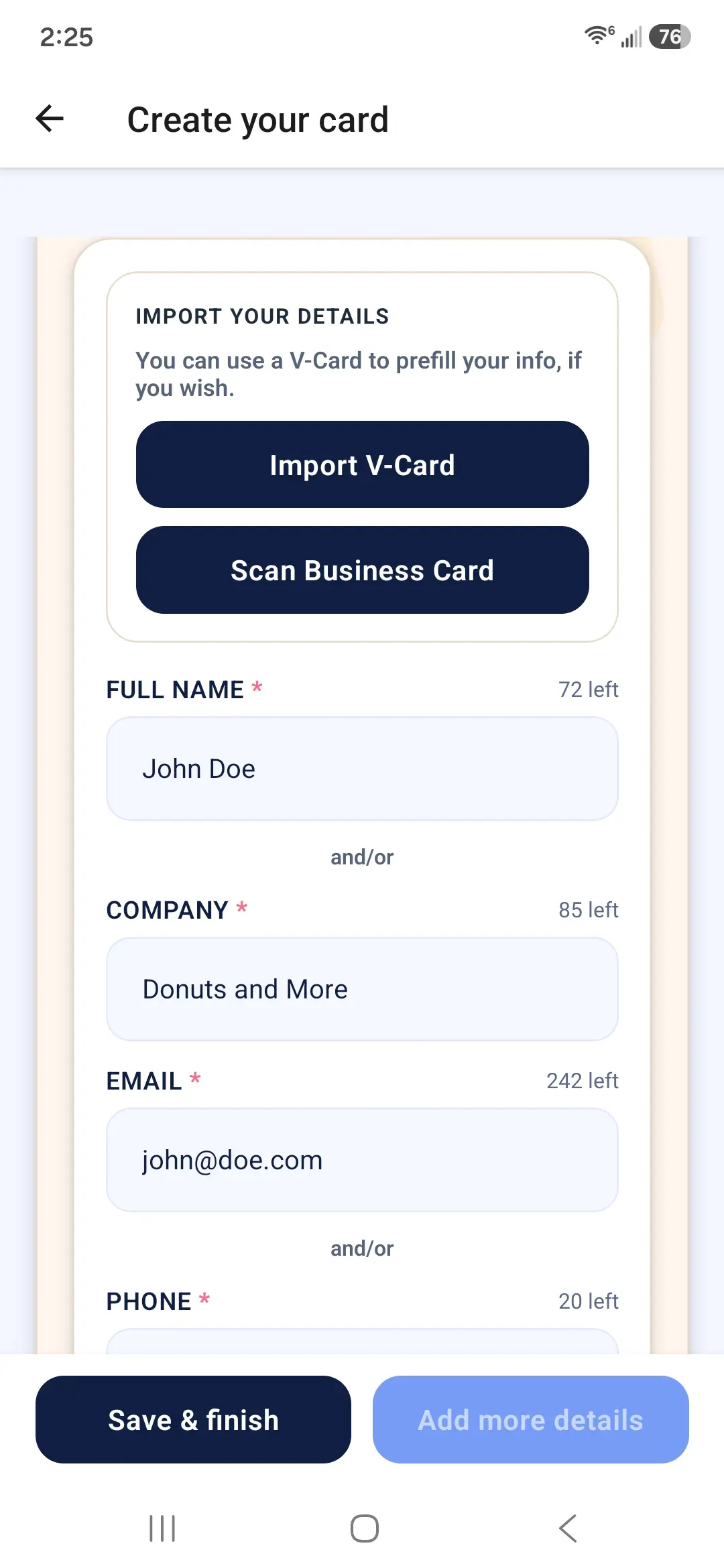724x1568 pixels.
Task: Tap Save & finish
Action: tap(193, 1419)
